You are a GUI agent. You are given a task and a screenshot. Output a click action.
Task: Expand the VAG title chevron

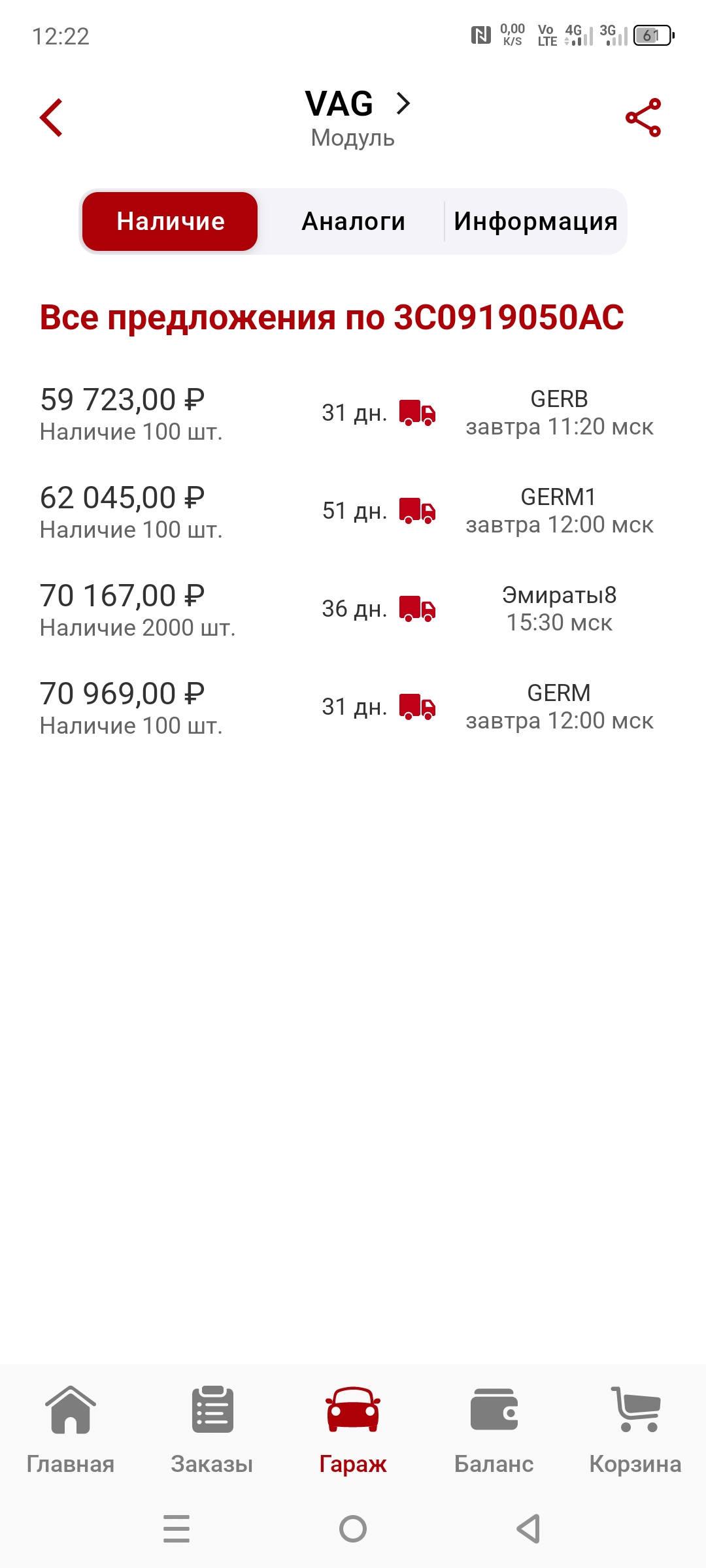(403, 103)
